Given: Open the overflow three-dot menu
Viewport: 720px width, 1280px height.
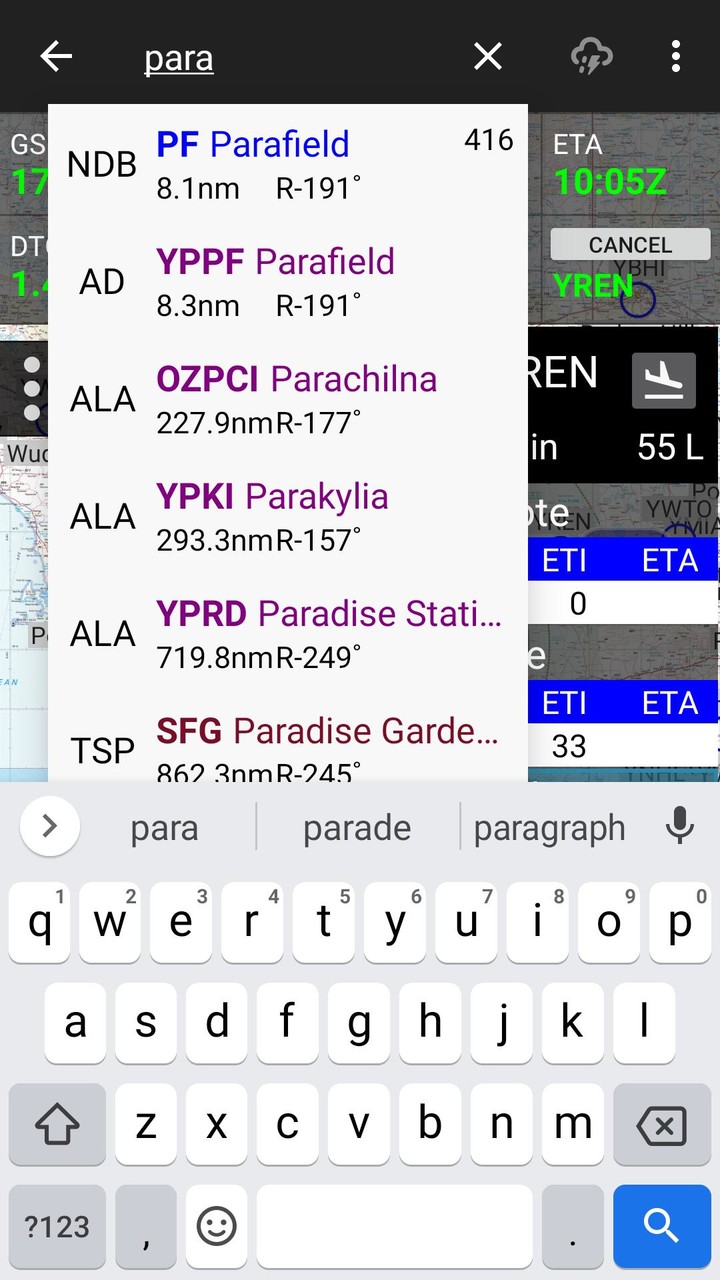Looking at the screenshot, I should pyautogui.click(x=676, y=56).
